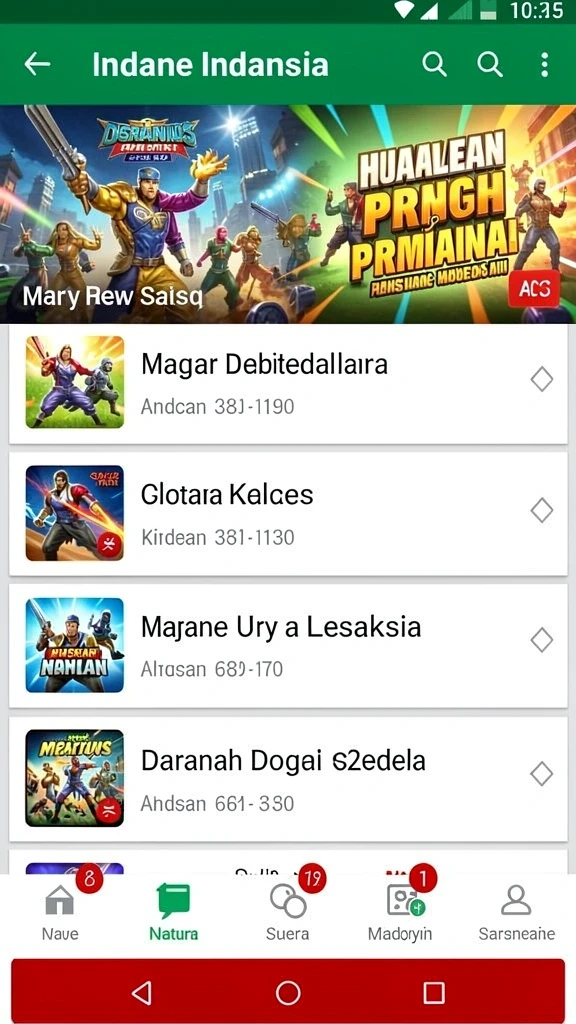Tap the diamond icon beside Glotara Kalces
Viewport: 576px width, 1024px height.
tap(541, 510)
